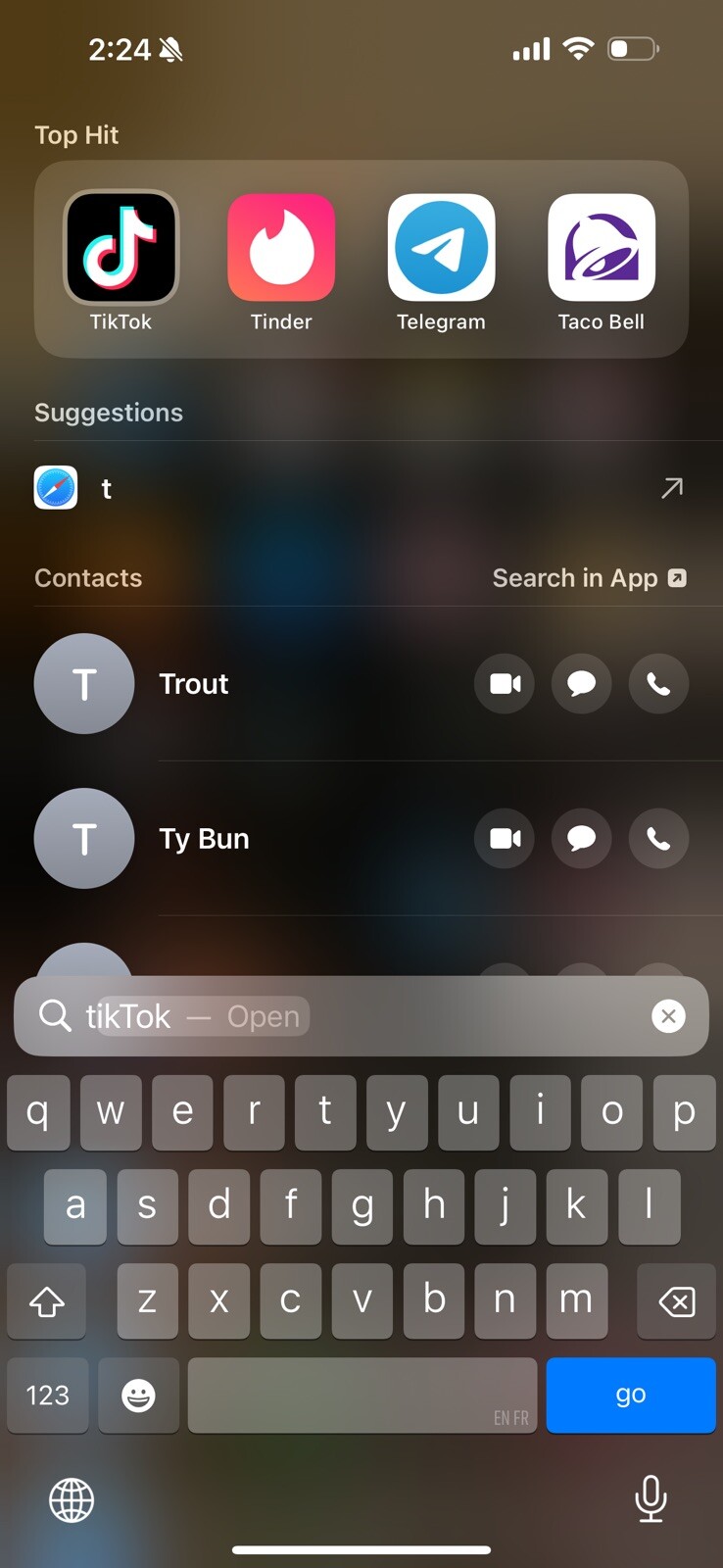The width and height of the screenshot is (723, 1568).
Task: Open the contact Ty Bun
Action: click(x=204, y=839)
